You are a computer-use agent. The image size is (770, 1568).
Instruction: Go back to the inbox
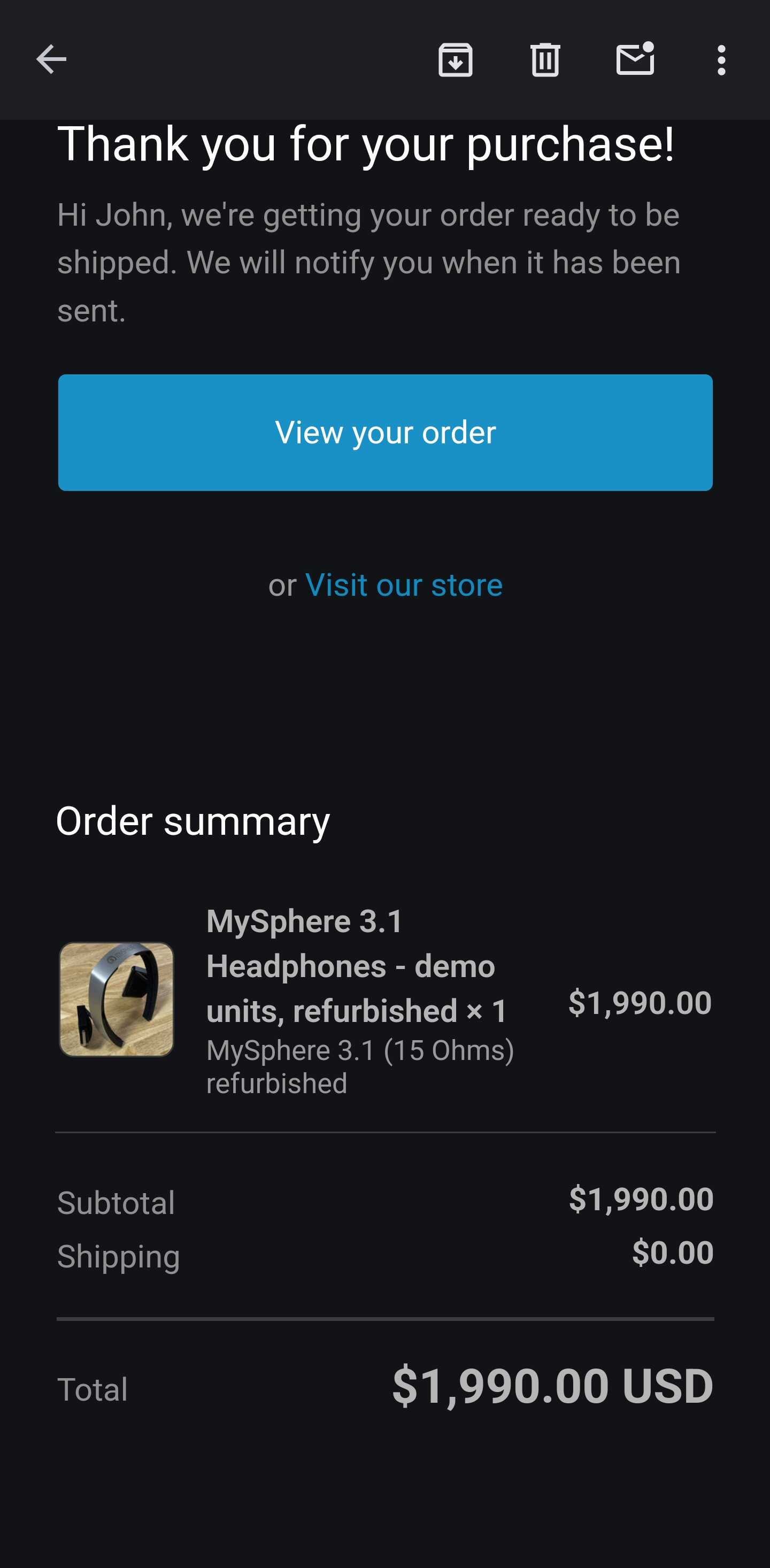pyautogui.click(x=51, y=60)
